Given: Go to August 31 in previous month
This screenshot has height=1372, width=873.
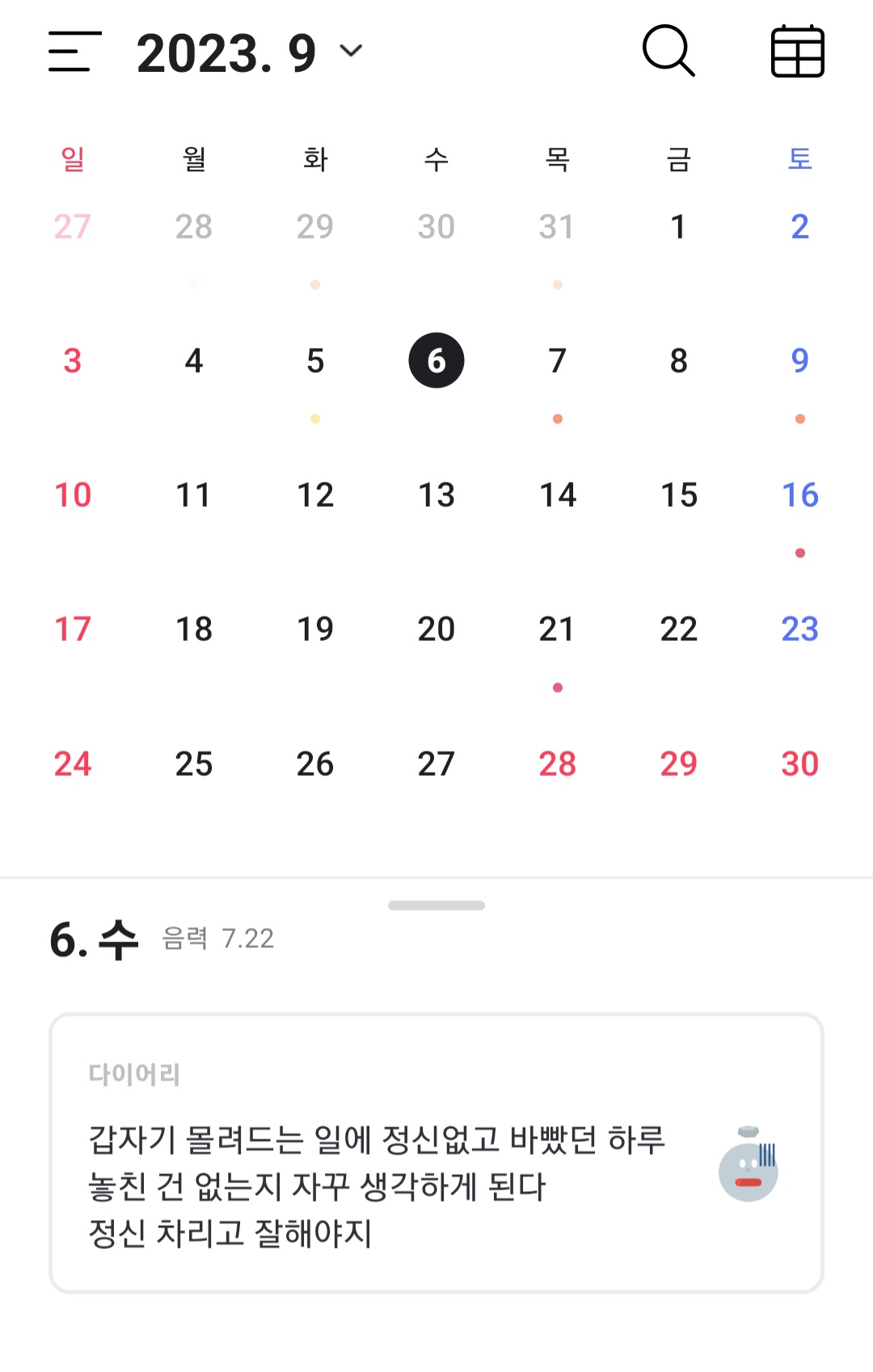Looking at the screenshot, I should (557, 227).
